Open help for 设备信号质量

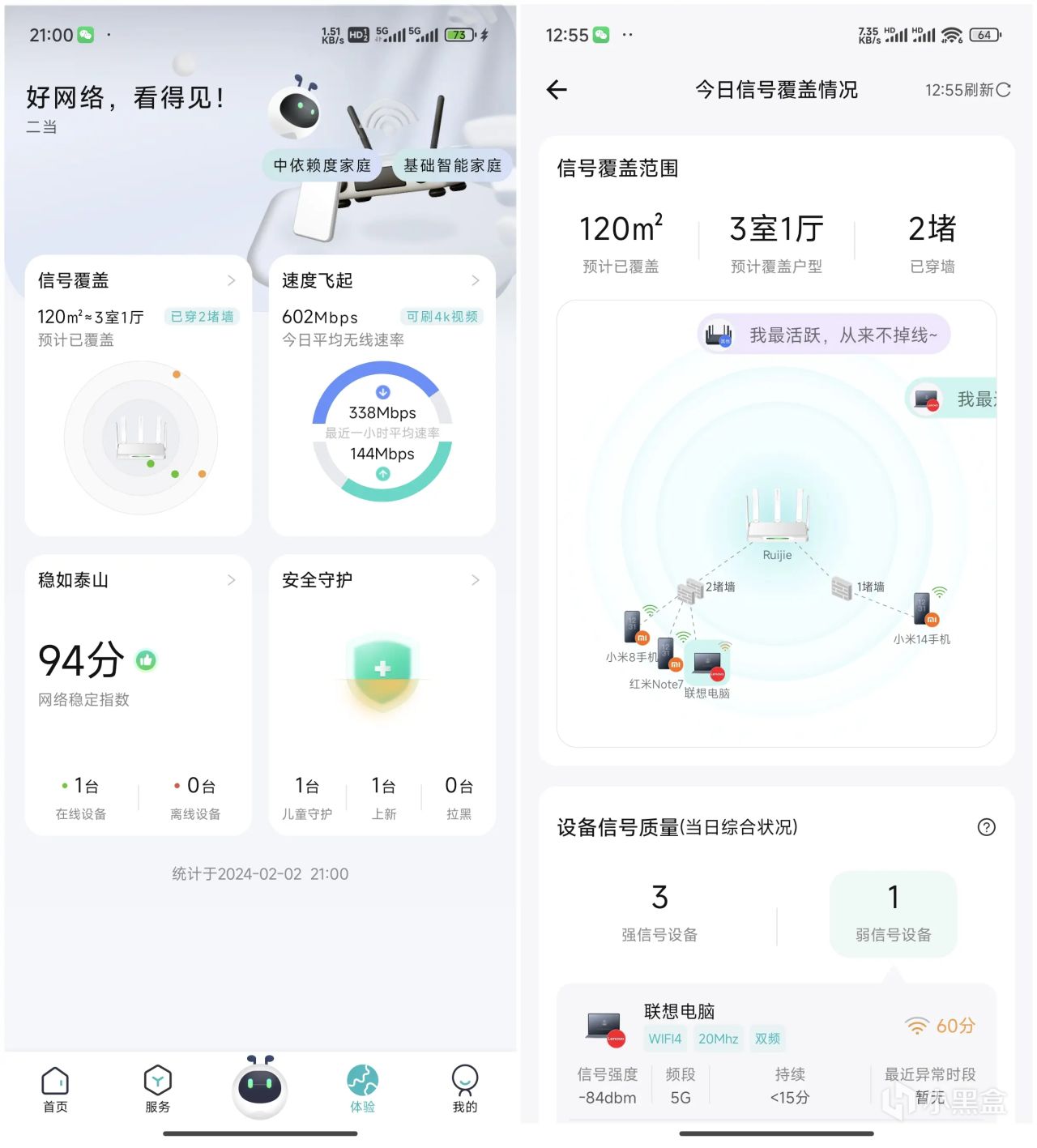click(986, 827)
